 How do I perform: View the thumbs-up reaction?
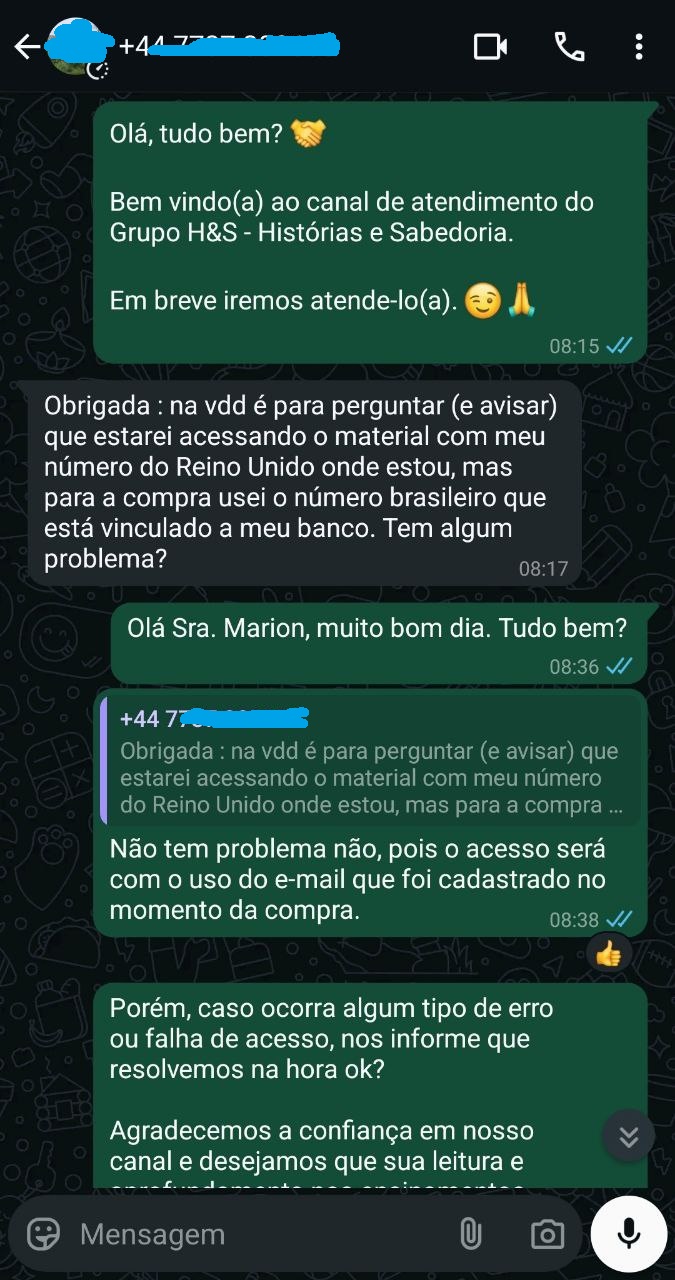point(609,955)
